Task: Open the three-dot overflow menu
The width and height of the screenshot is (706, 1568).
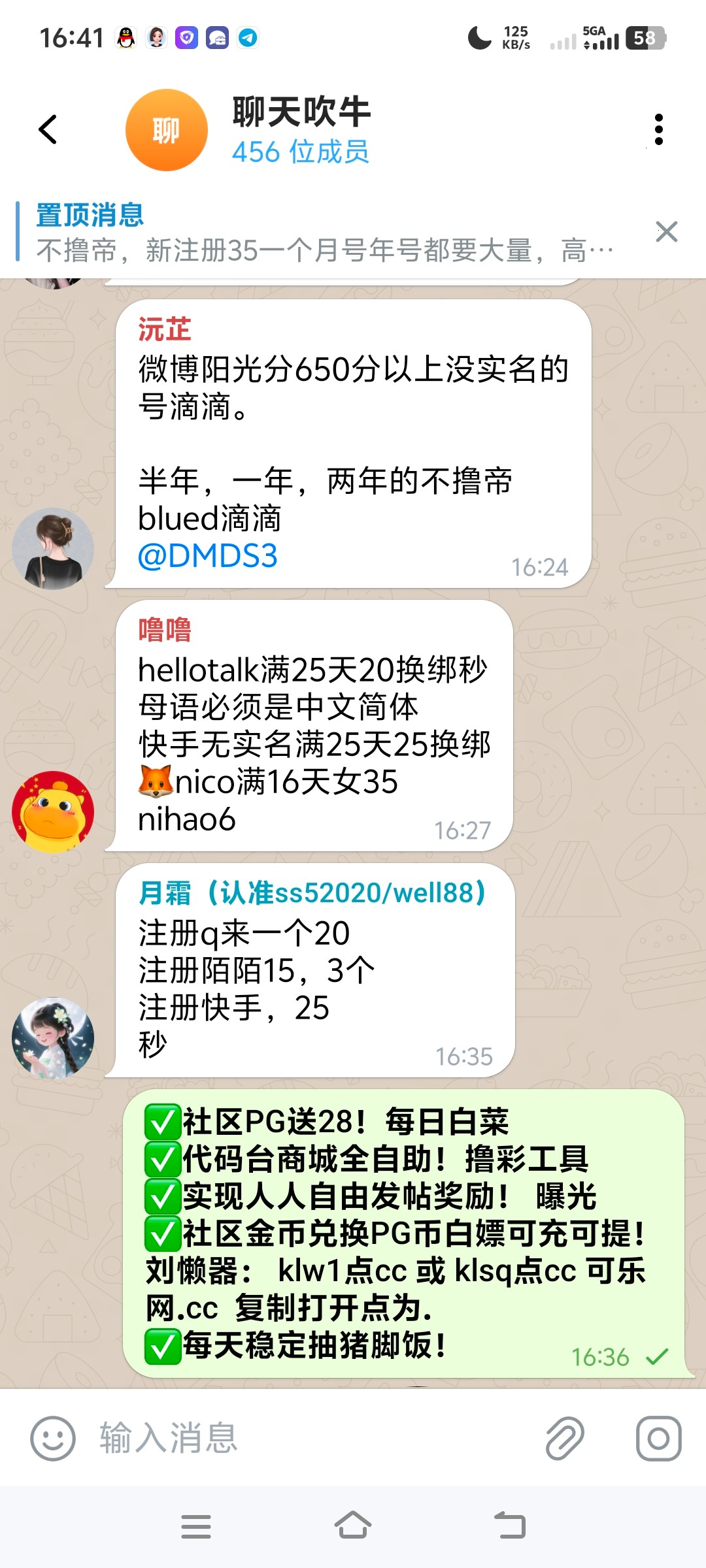Action: point(658,129)
